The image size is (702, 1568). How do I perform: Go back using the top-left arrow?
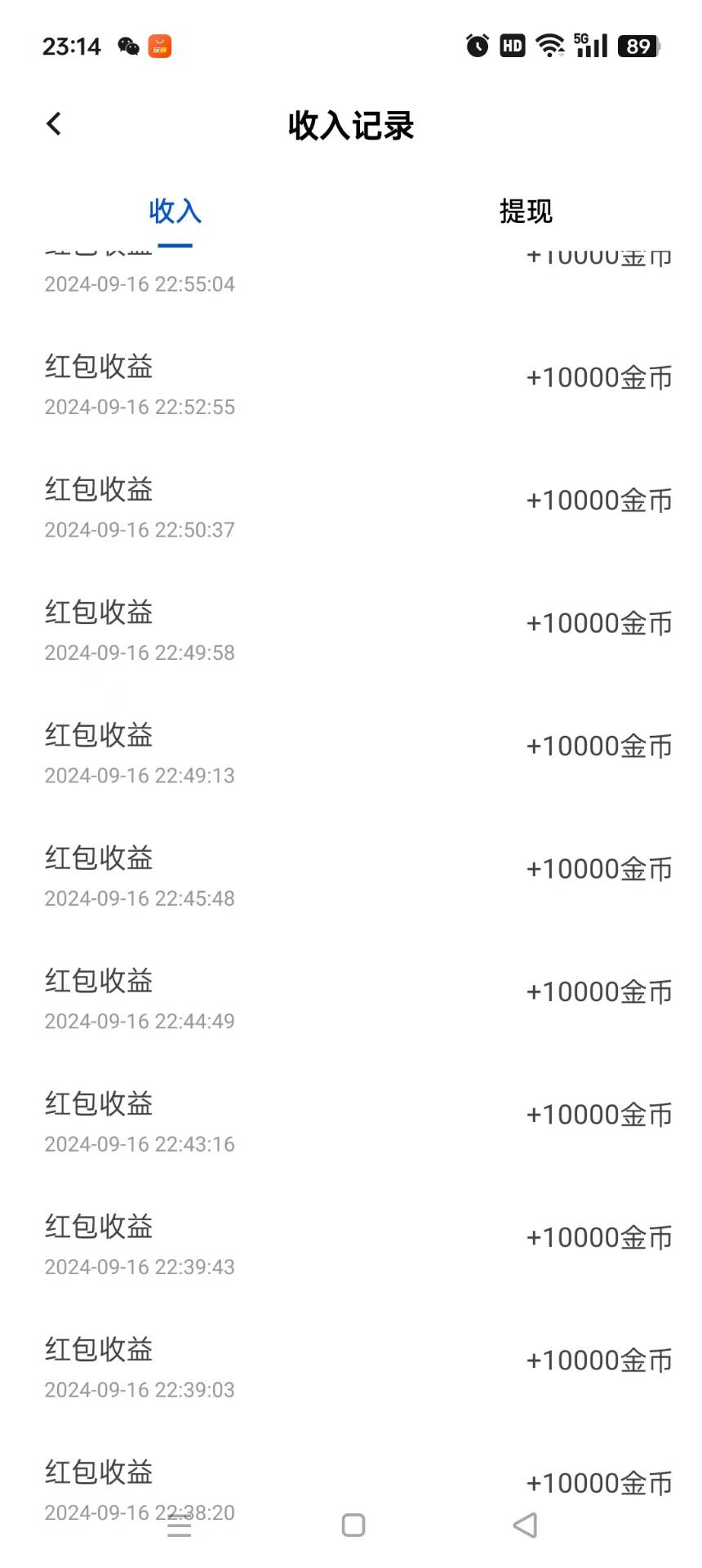click(x=54, y=124)
